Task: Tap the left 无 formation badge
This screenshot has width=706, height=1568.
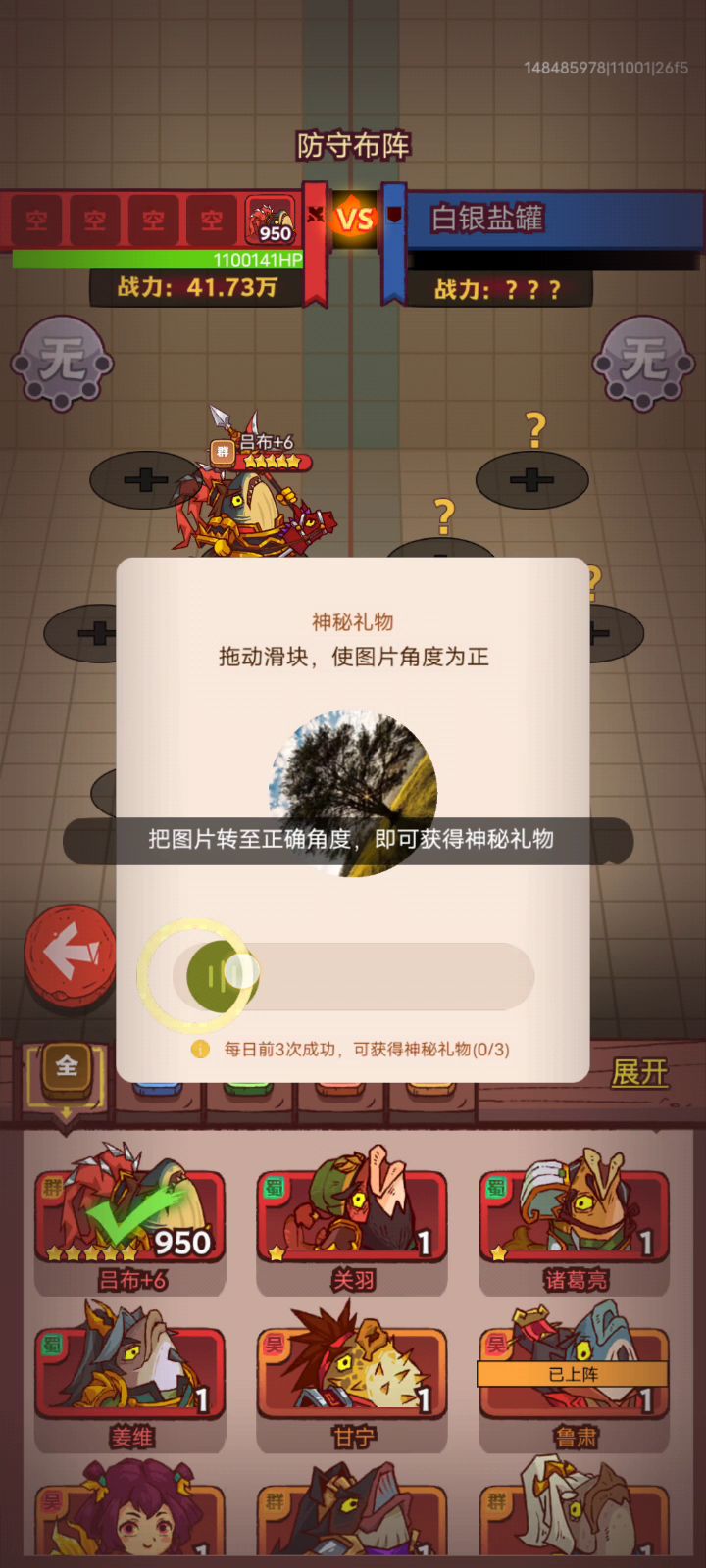Action: click(x=62, y=363)
